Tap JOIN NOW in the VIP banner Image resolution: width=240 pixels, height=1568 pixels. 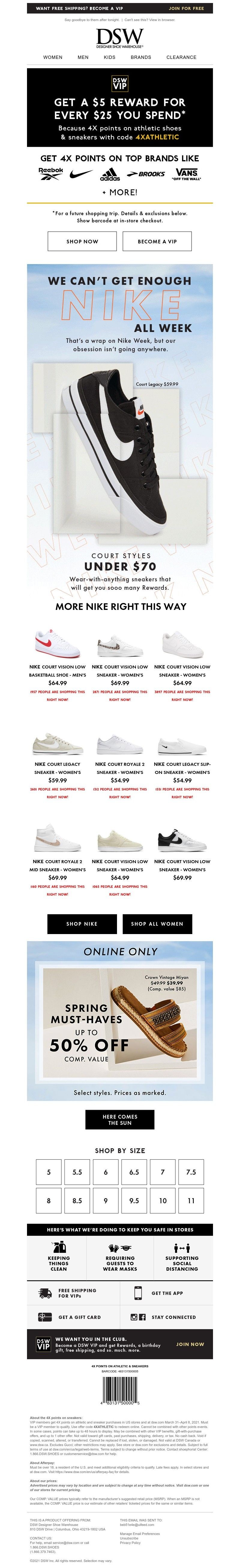190,1343
